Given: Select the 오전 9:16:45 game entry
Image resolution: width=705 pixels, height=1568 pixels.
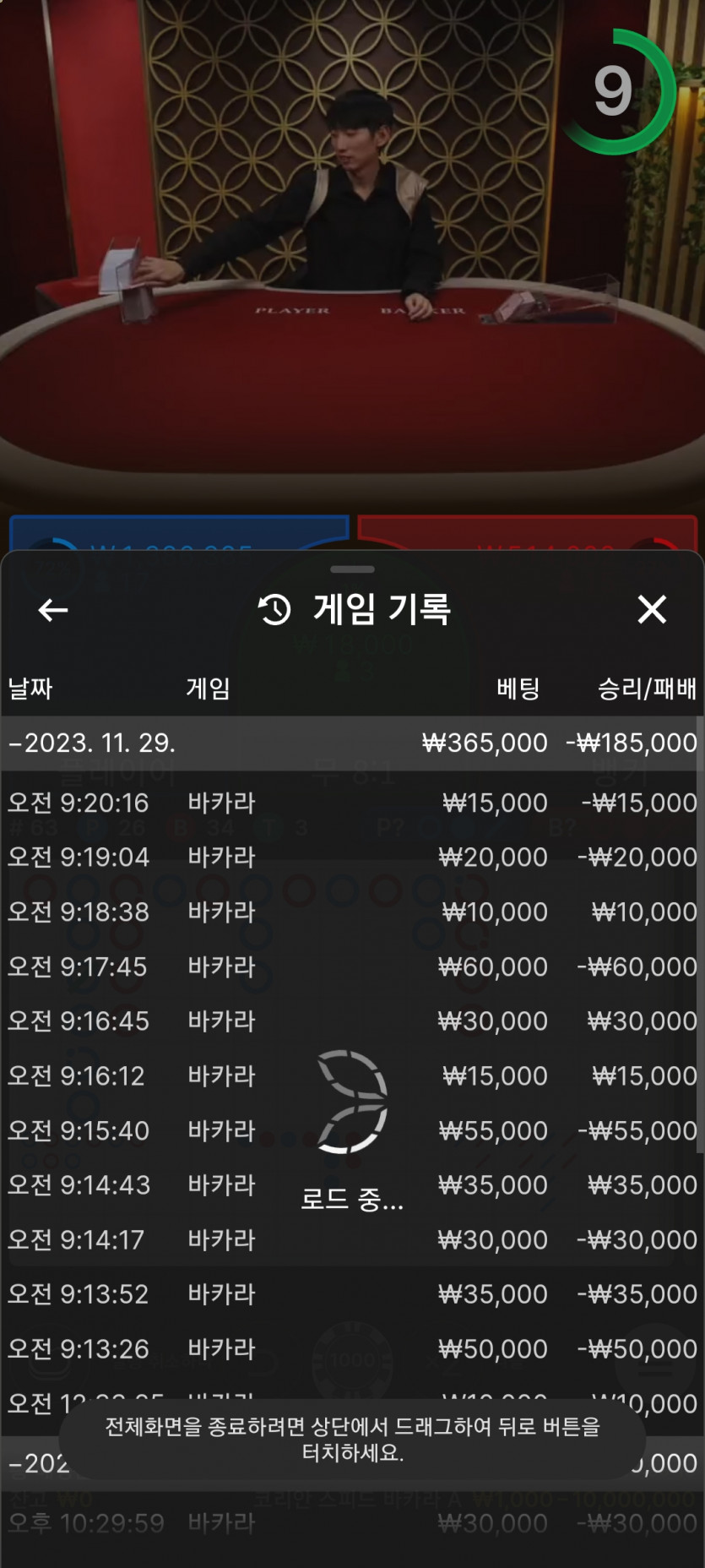Looking at the screenshot, I should (352, 1021).
